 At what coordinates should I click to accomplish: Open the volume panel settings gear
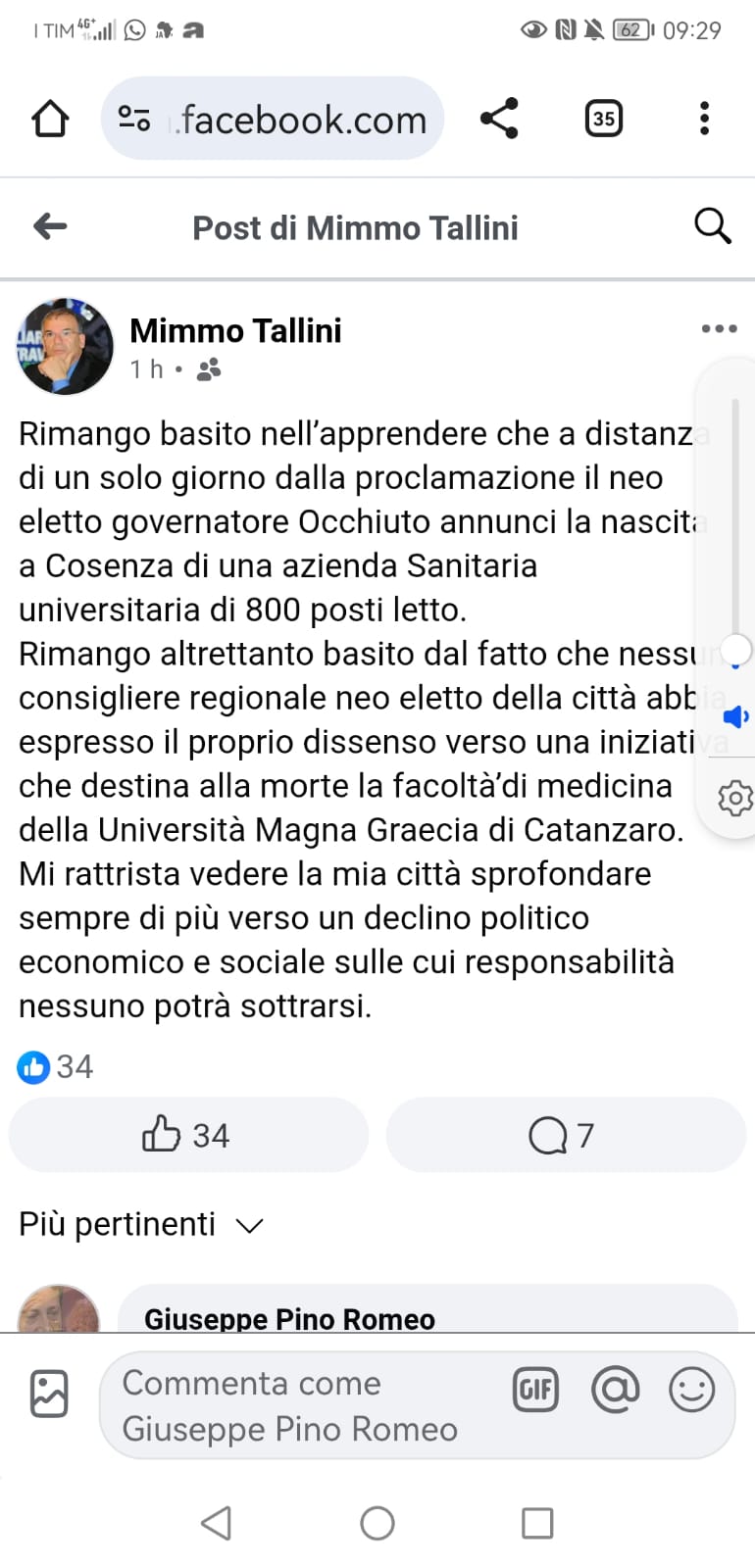(734, 798)
